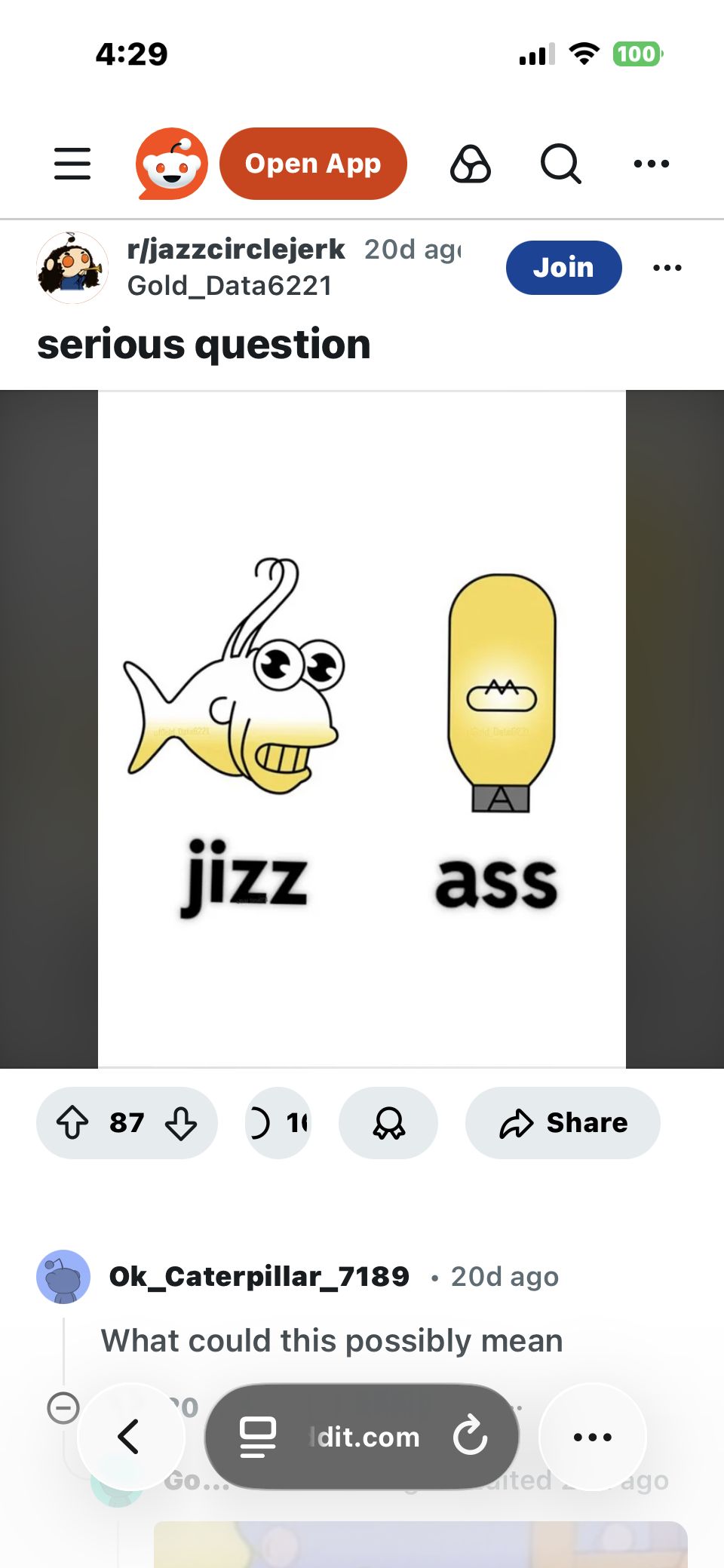View Gold_Data6221's profile
The width and height of the screenshot is (724, 1568).
(x=229, y=286)
